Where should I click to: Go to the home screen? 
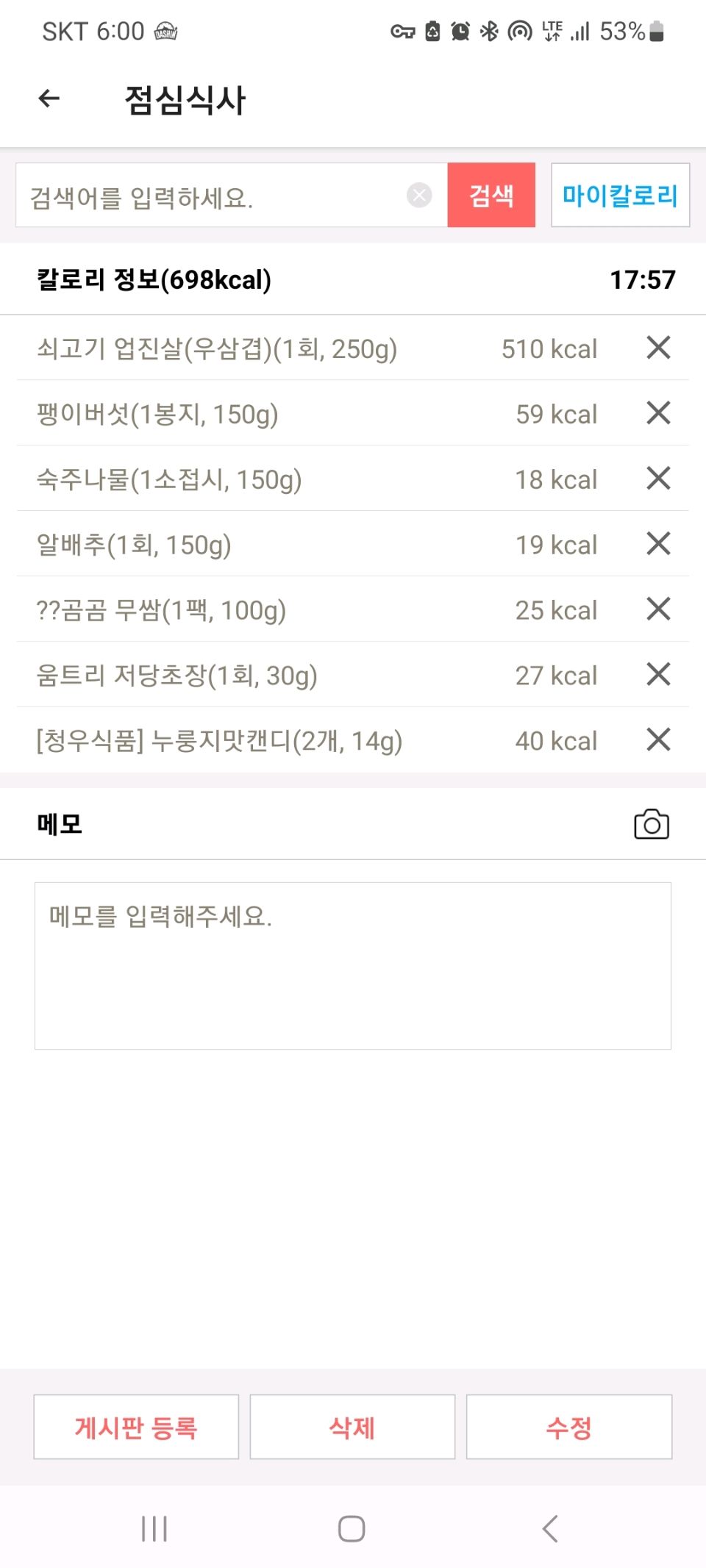[x=352, y=1529]
